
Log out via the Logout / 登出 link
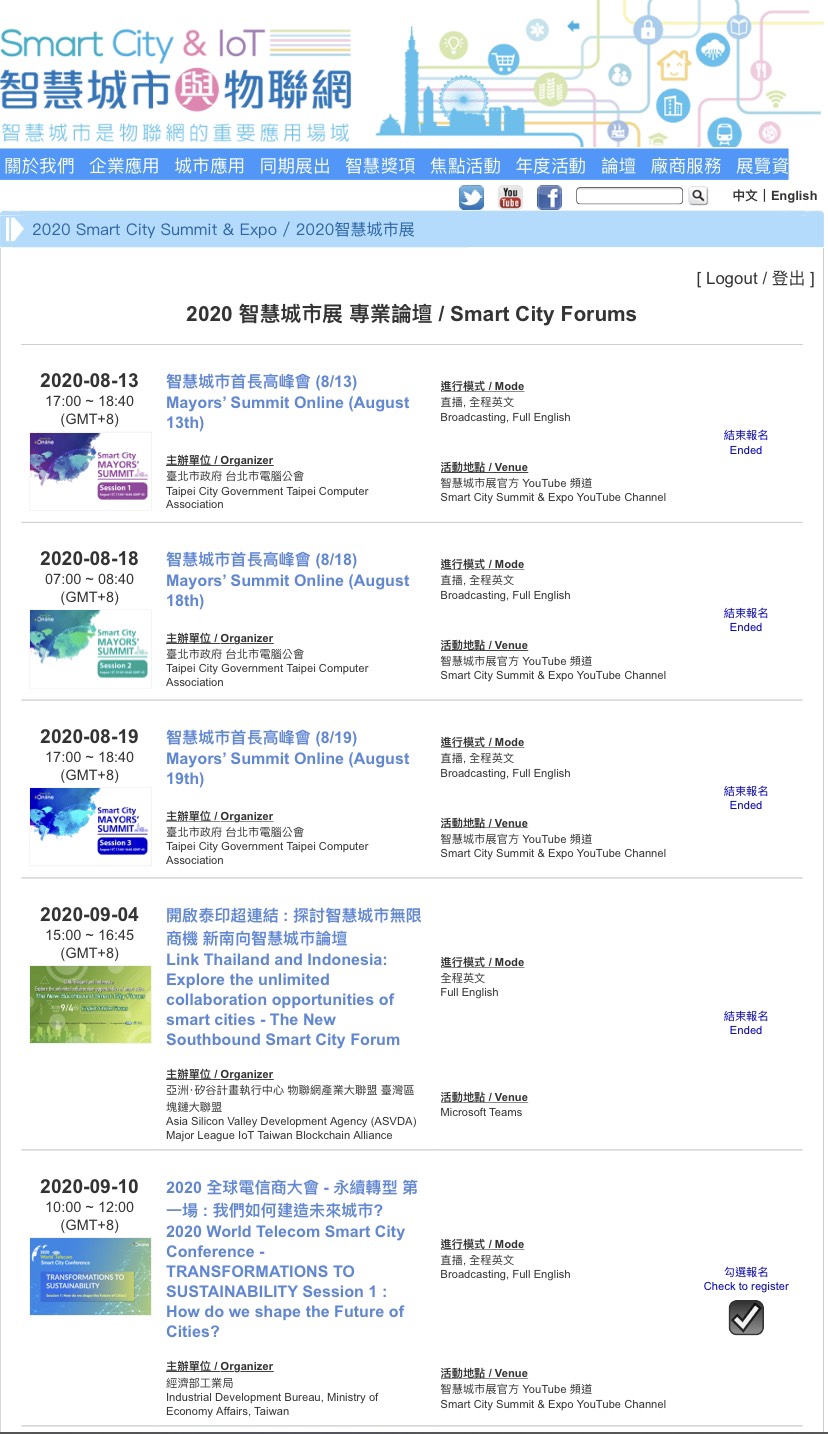click(x=755, y=279)
